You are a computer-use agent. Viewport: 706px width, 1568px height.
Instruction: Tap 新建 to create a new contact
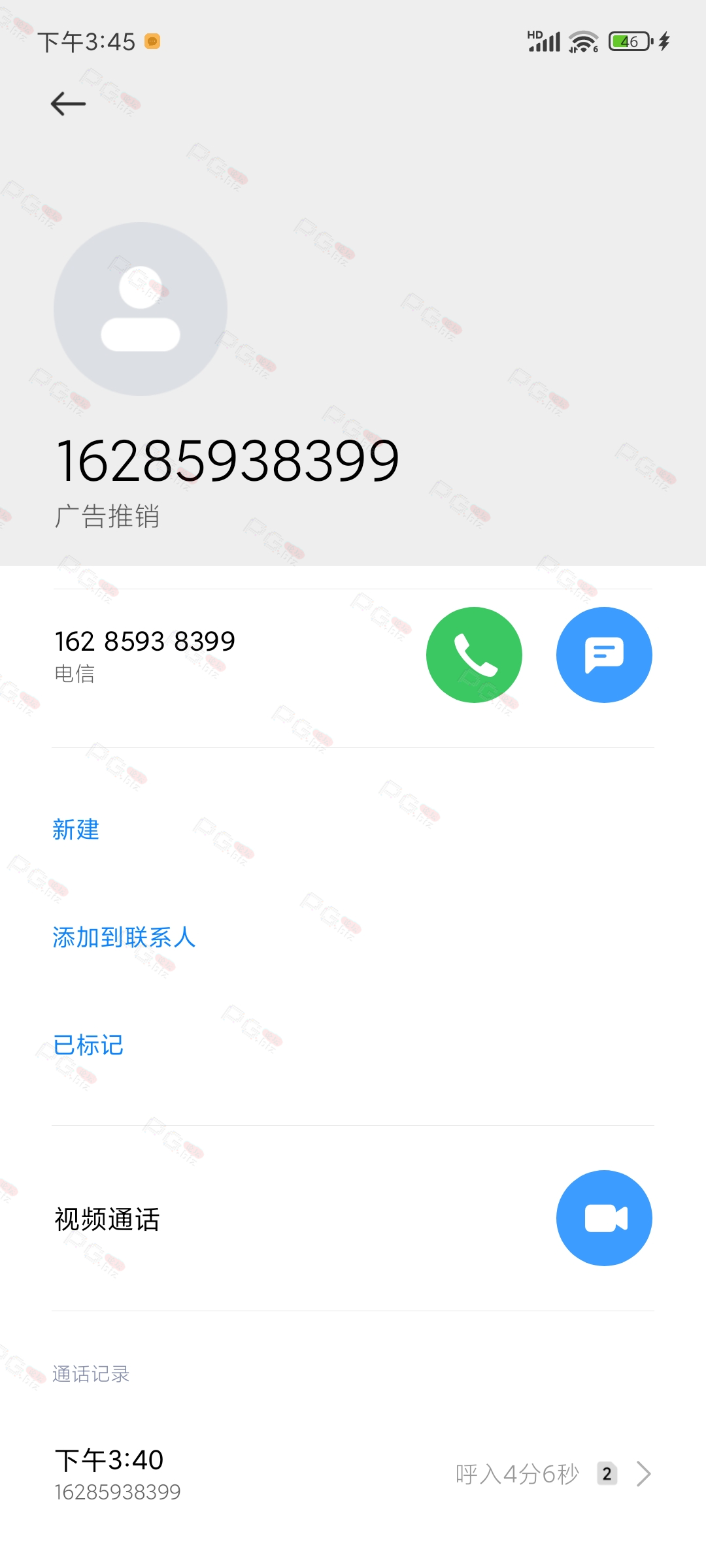(76, 830)
